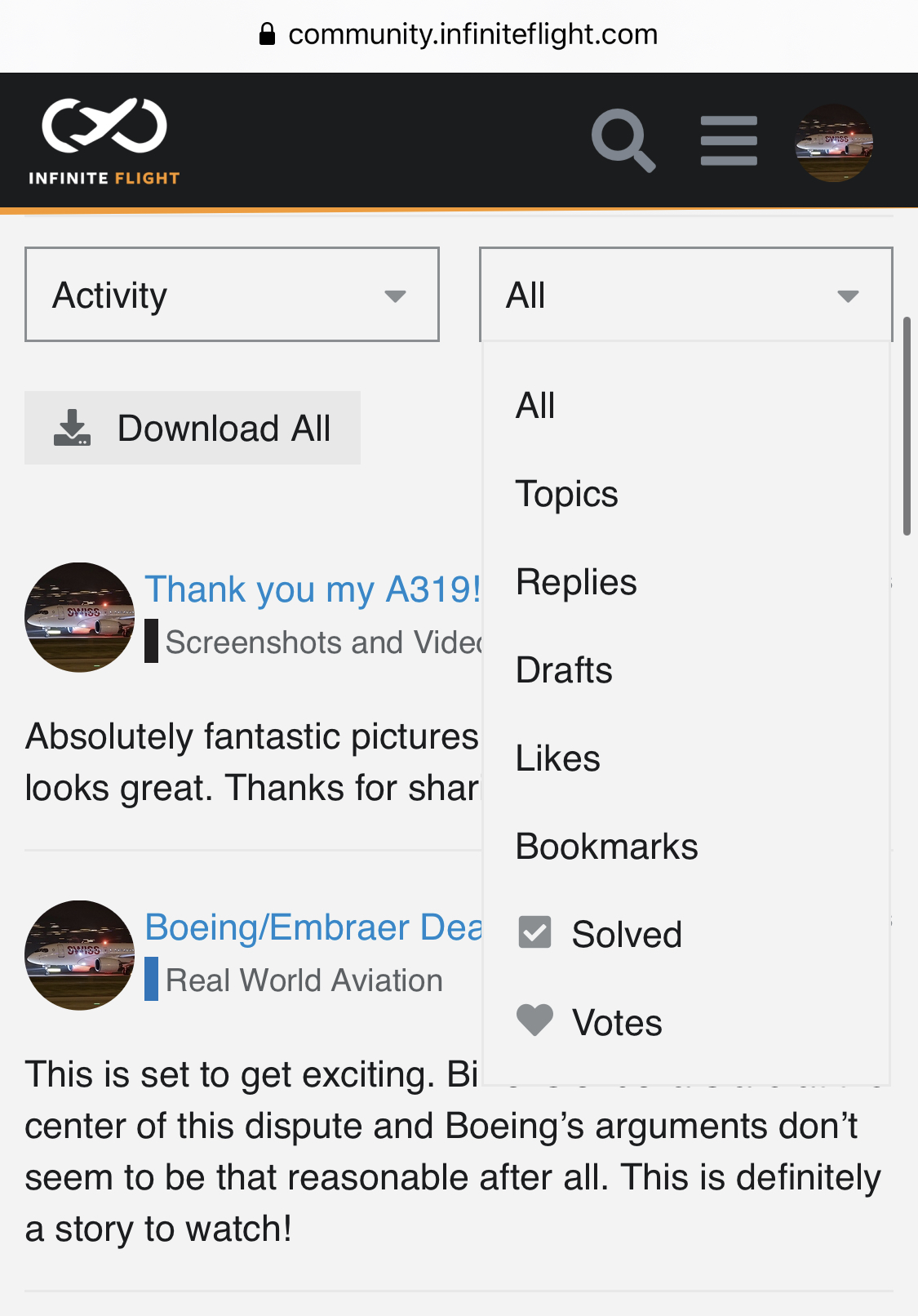Open the user profile avatar in header
This screenshot has height=1316, width=918.
[x=834, y=143]
